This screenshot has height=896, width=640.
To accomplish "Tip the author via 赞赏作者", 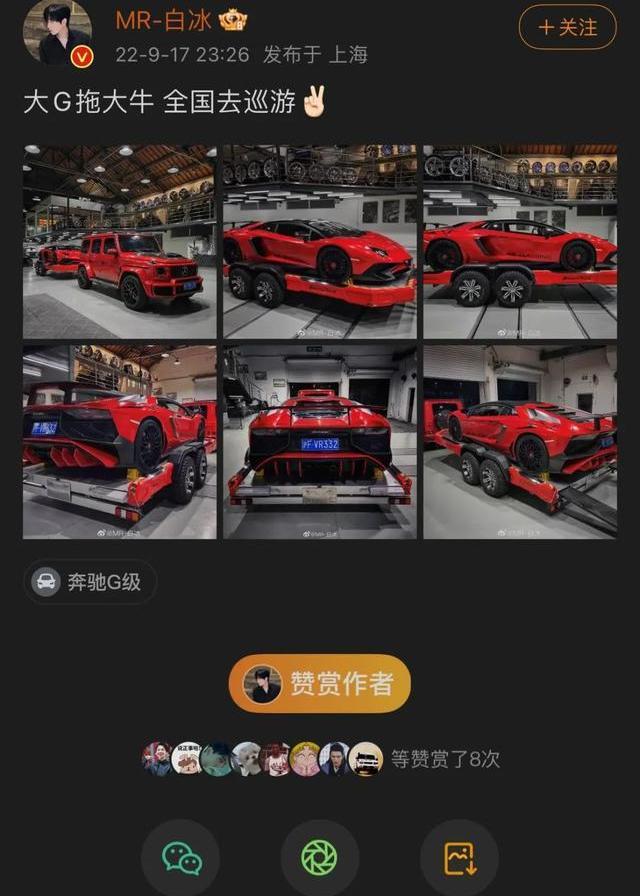I will (319, 684).
